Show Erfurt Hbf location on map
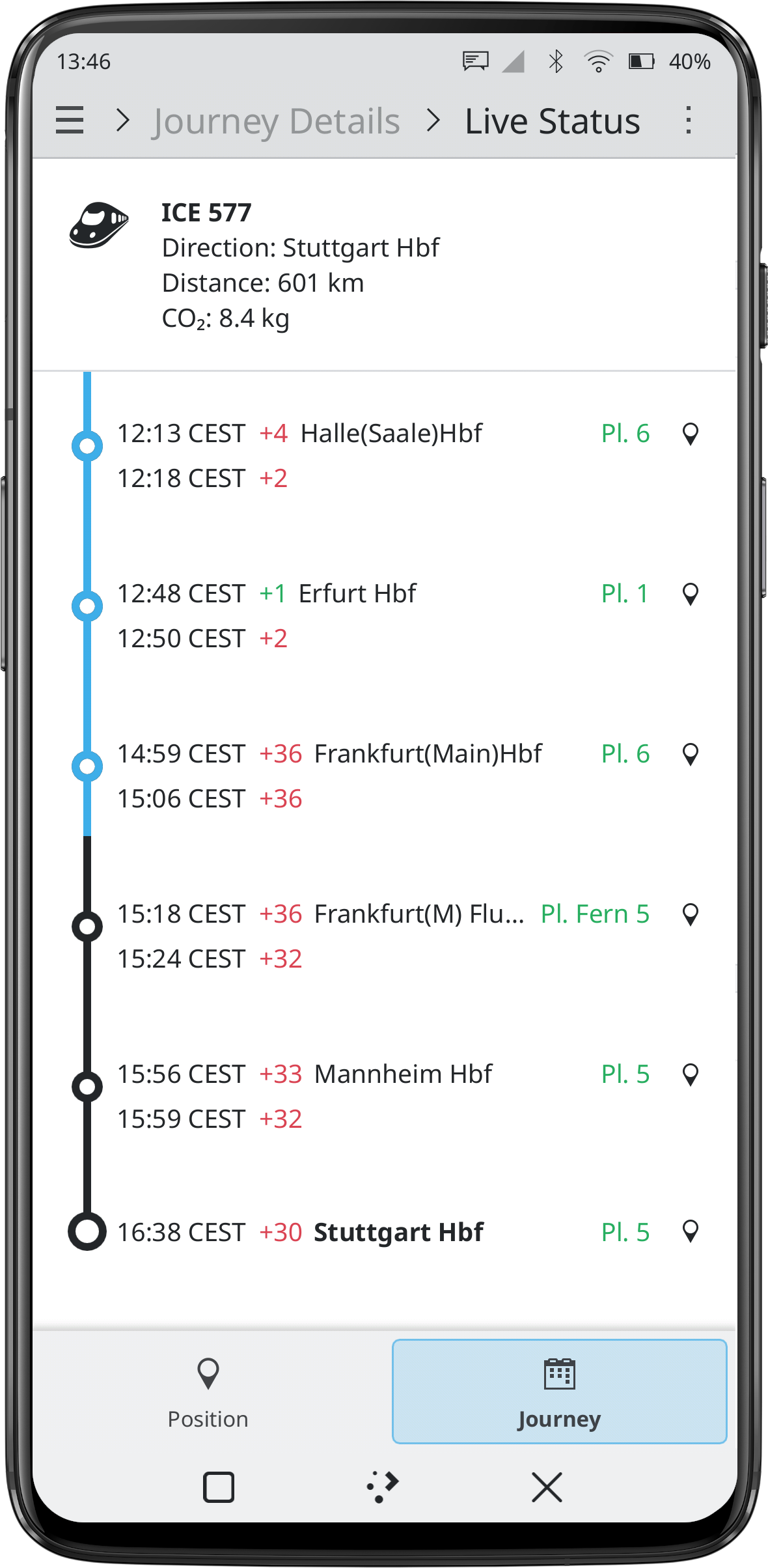Image resolution: width=768 pixels, height=1568 pixels. click(x=690, y=594)
